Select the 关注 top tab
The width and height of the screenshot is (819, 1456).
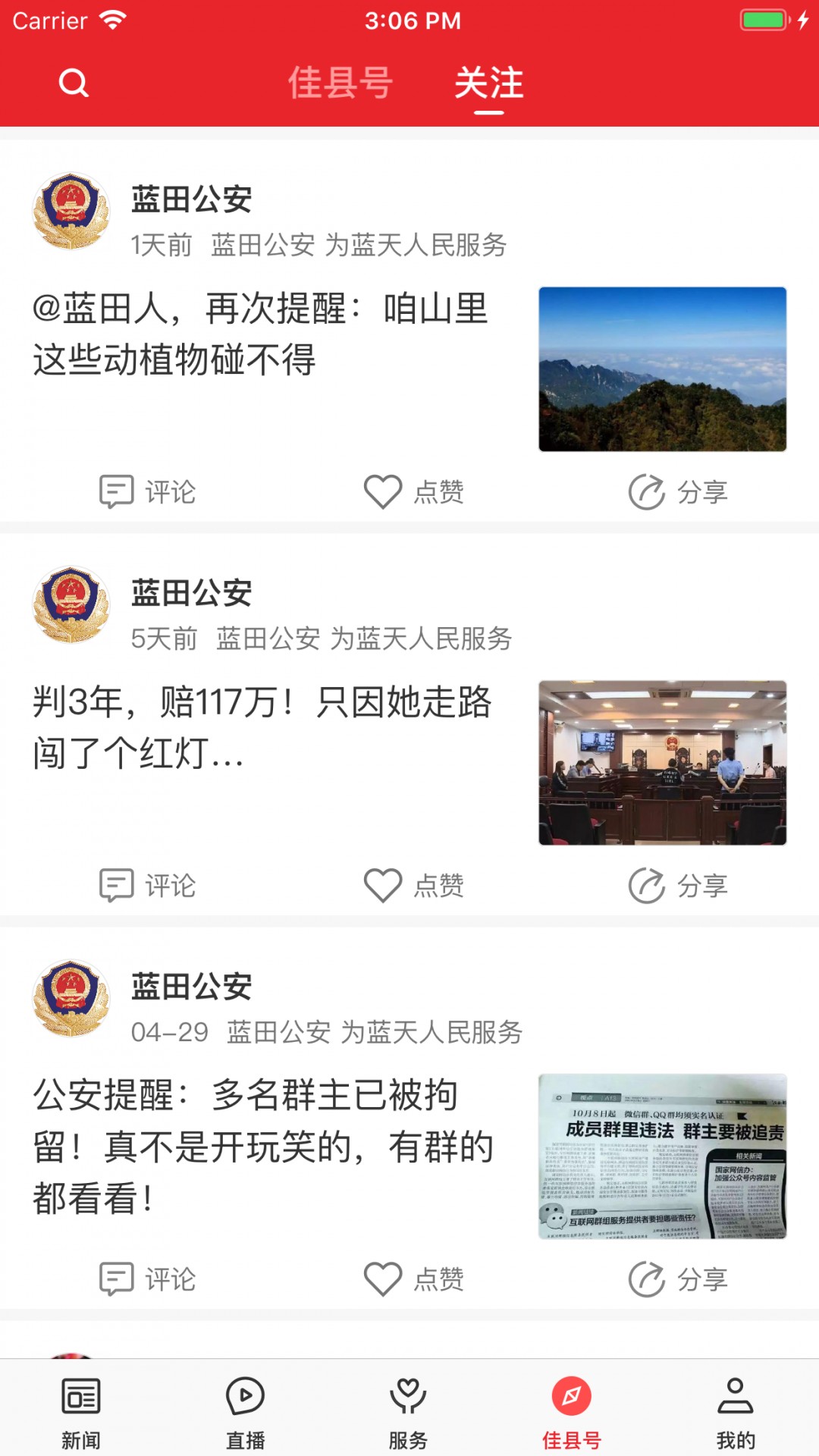pyautogui.click(x=489, y=83)
